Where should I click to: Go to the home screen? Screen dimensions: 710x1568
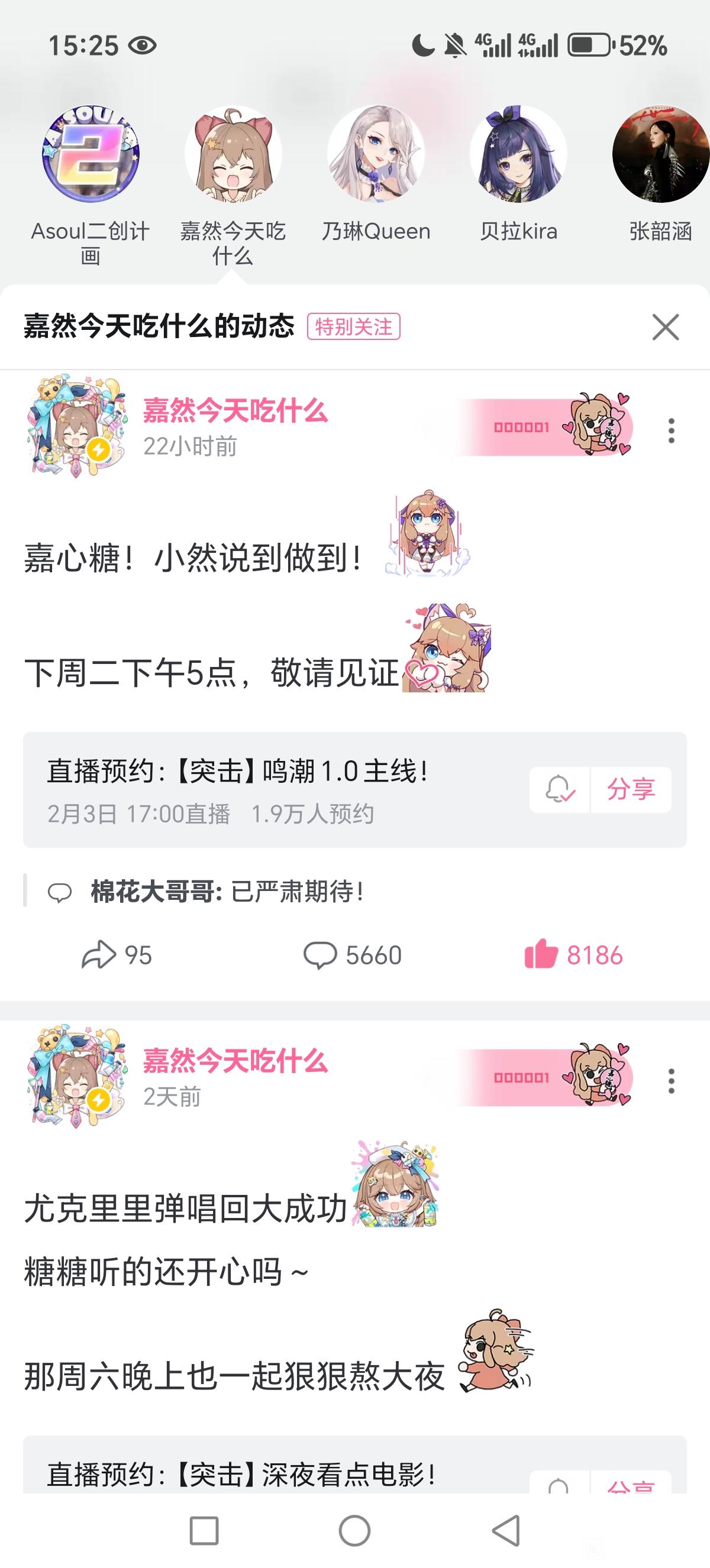pos(354,1530)
